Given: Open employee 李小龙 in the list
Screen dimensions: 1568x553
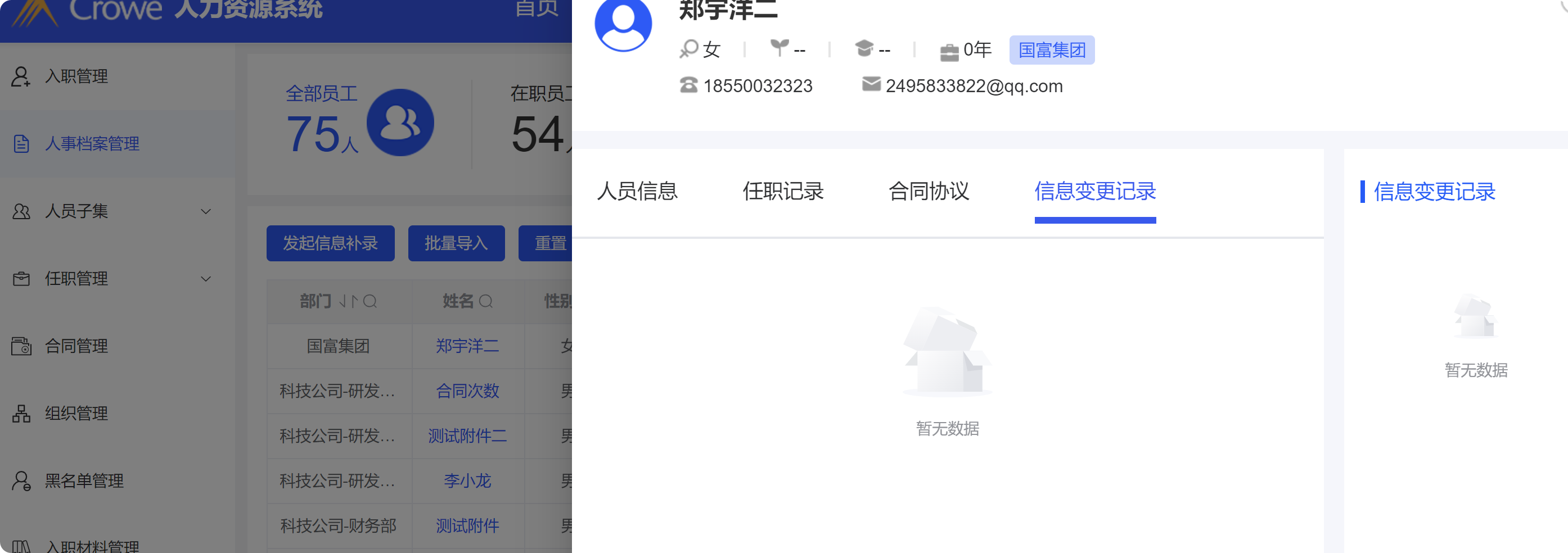Looking at the screenshot, I should pyautogui.click(x=467, y=481).
